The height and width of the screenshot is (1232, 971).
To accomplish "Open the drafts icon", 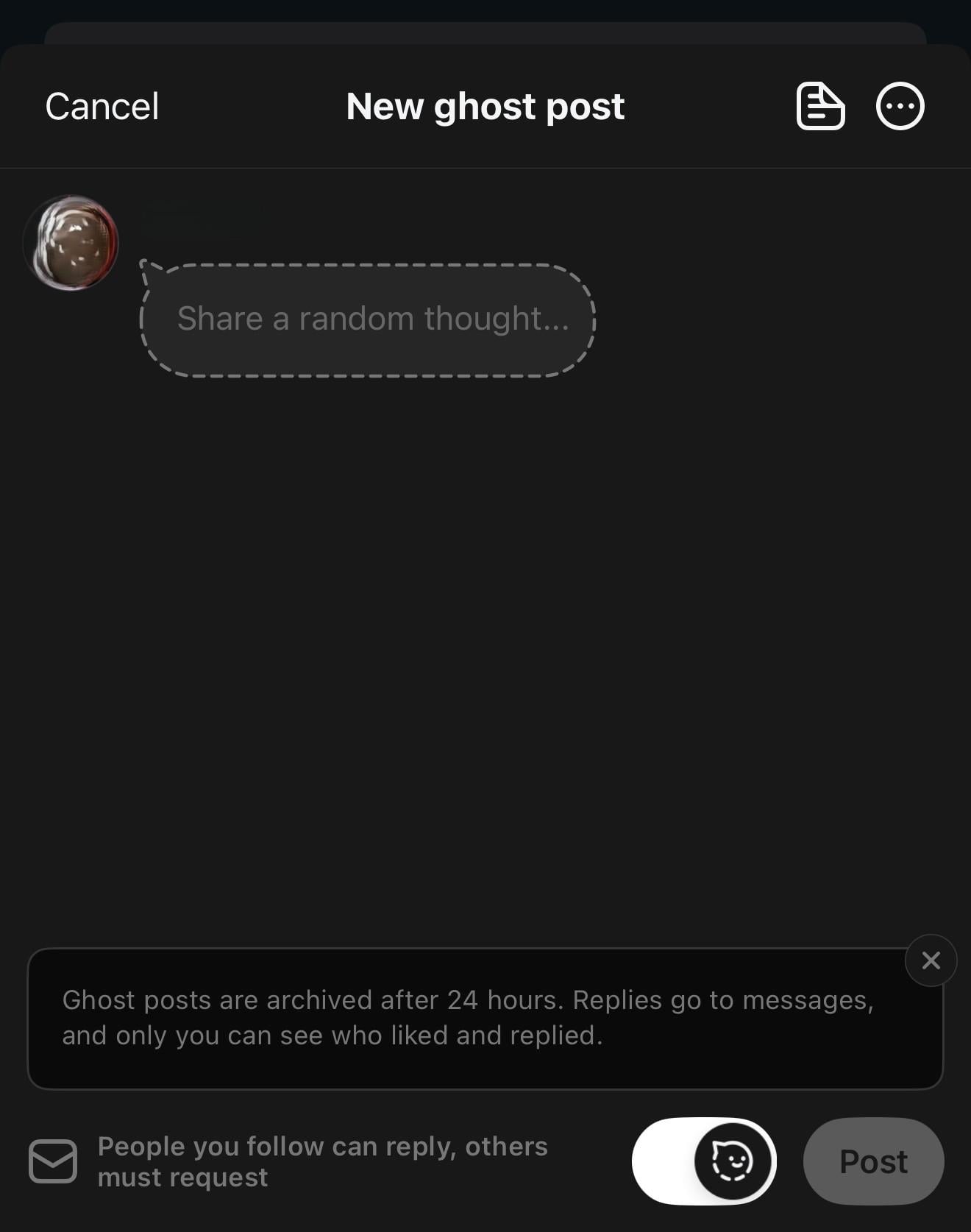I will tap(820, 107).
